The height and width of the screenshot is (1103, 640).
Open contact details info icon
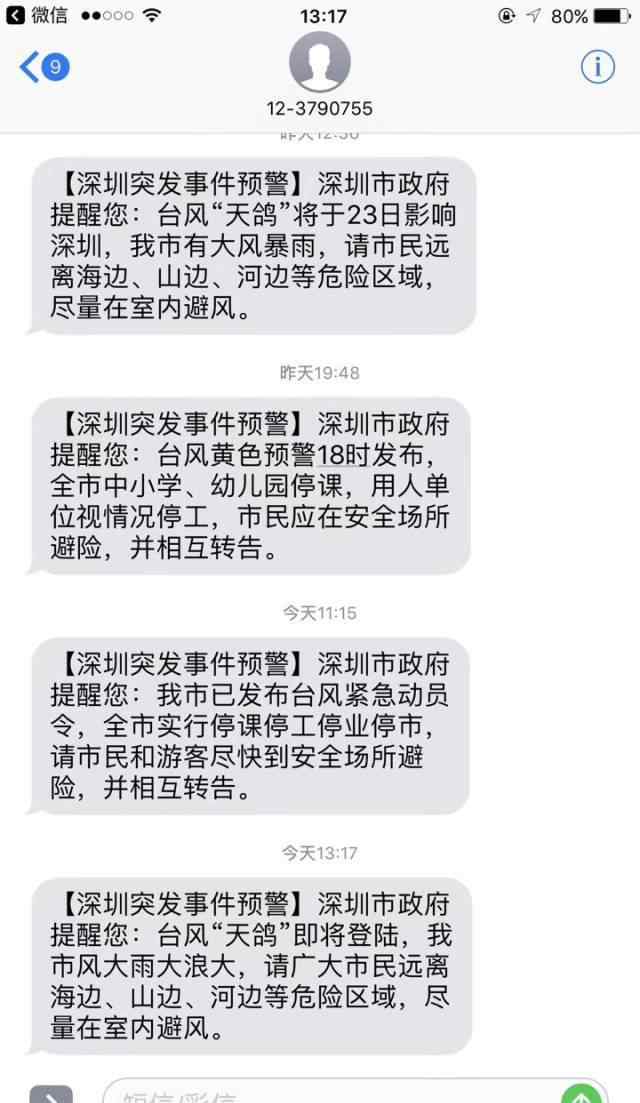pyautogui.click(x=597, y=68)
